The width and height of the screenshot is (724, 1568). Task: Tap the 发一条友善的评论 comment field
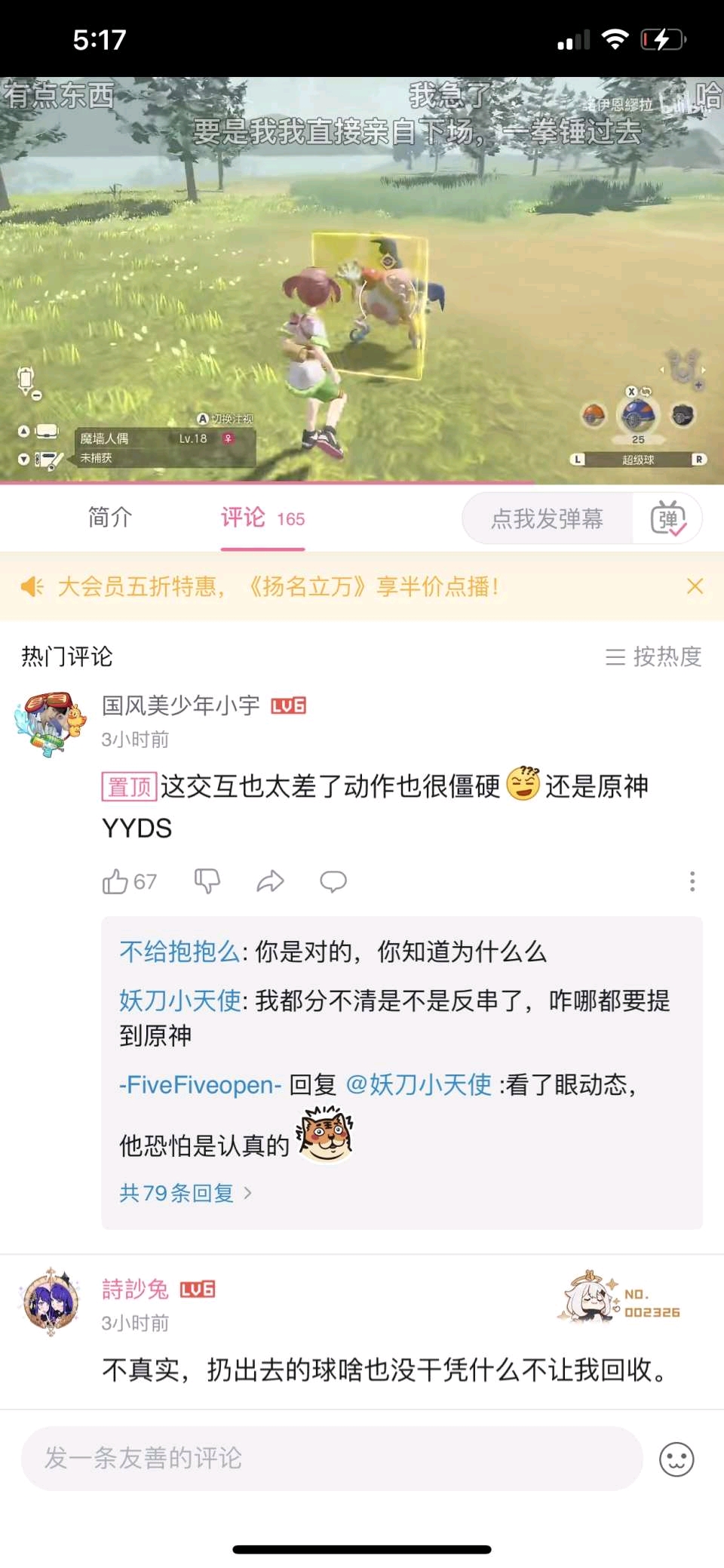point(332,1458)
